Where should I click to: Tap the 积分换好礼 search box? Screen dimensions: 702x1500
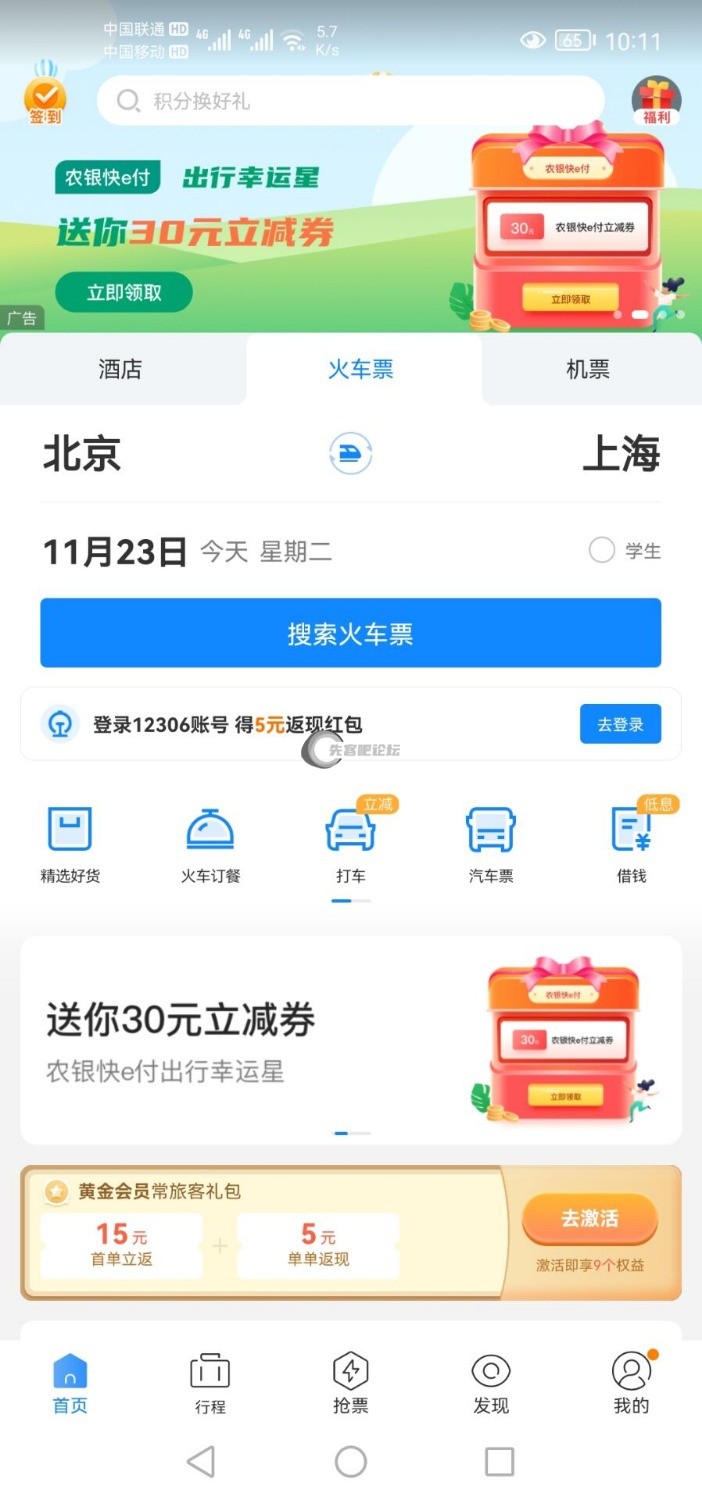click(x=350, y=101)
